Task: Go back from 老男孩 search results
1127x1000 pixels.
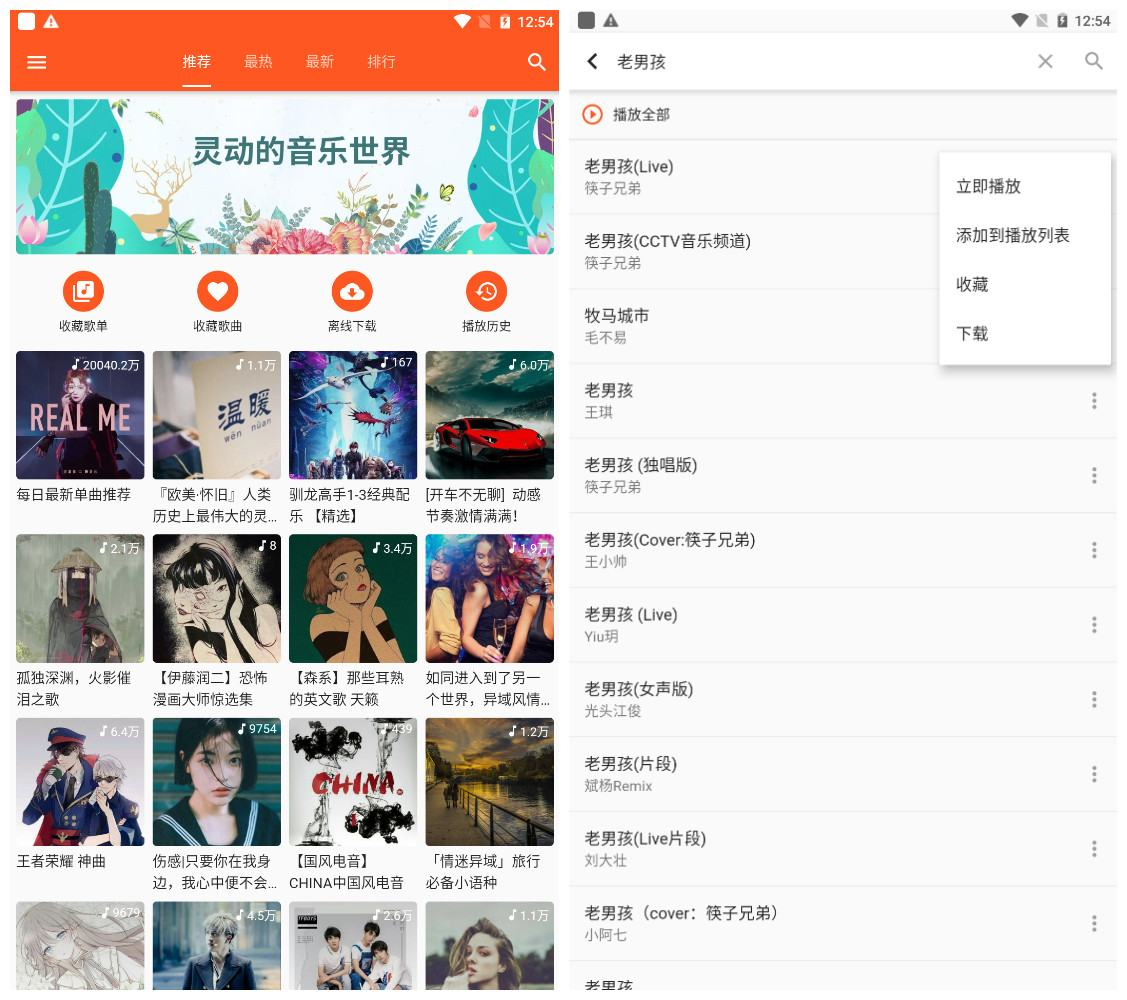Action: pos(592,62)
